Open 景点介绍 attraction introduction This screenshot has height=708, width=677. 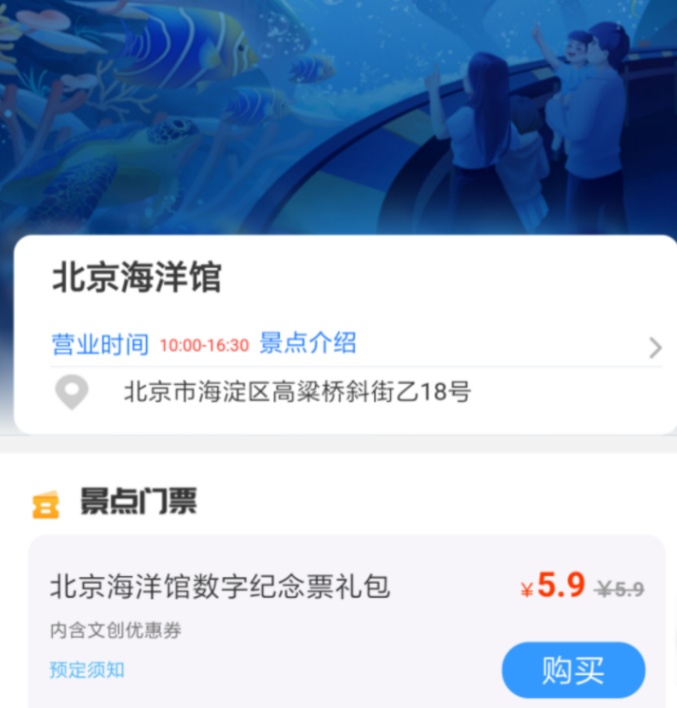pos(308,344)
